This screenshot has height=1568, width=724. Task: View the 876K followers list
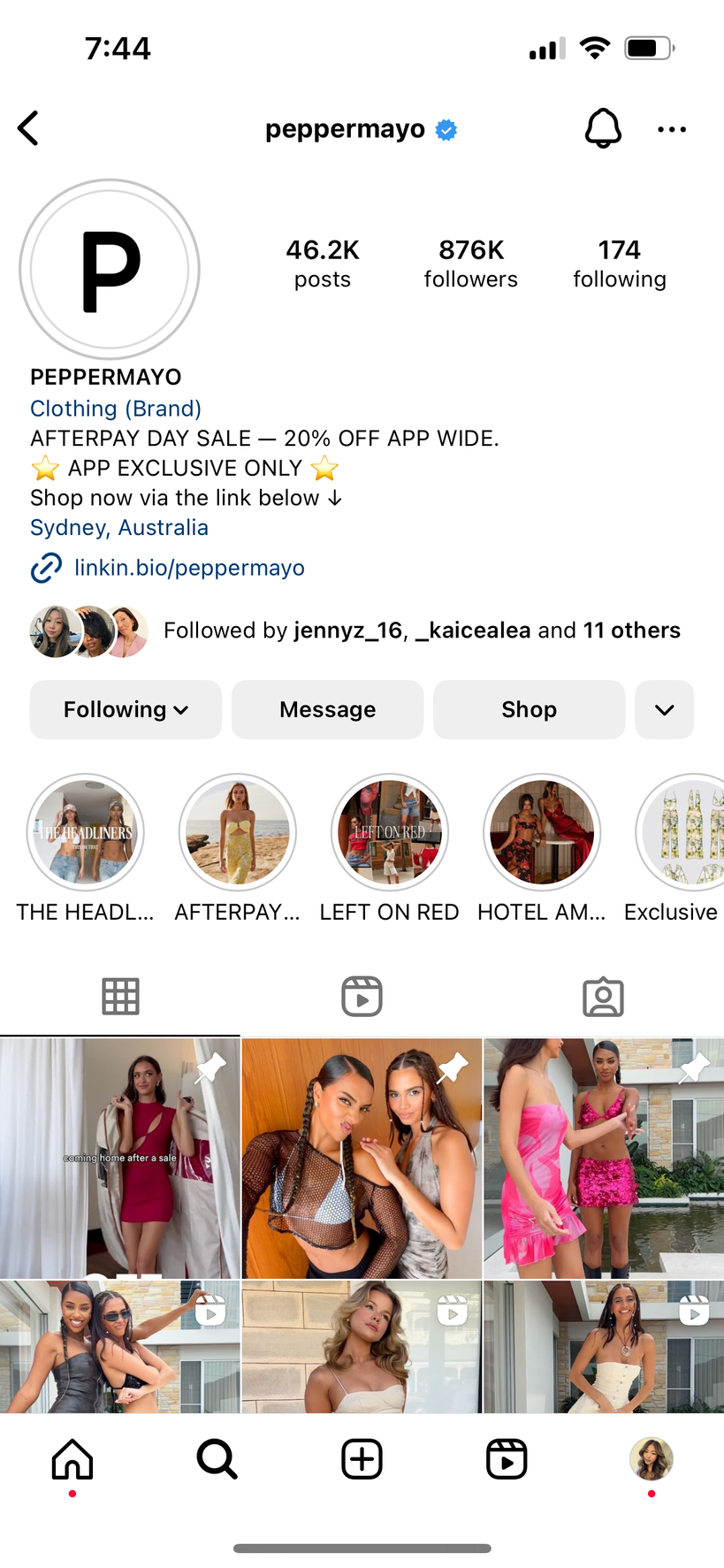coord(470,264)
